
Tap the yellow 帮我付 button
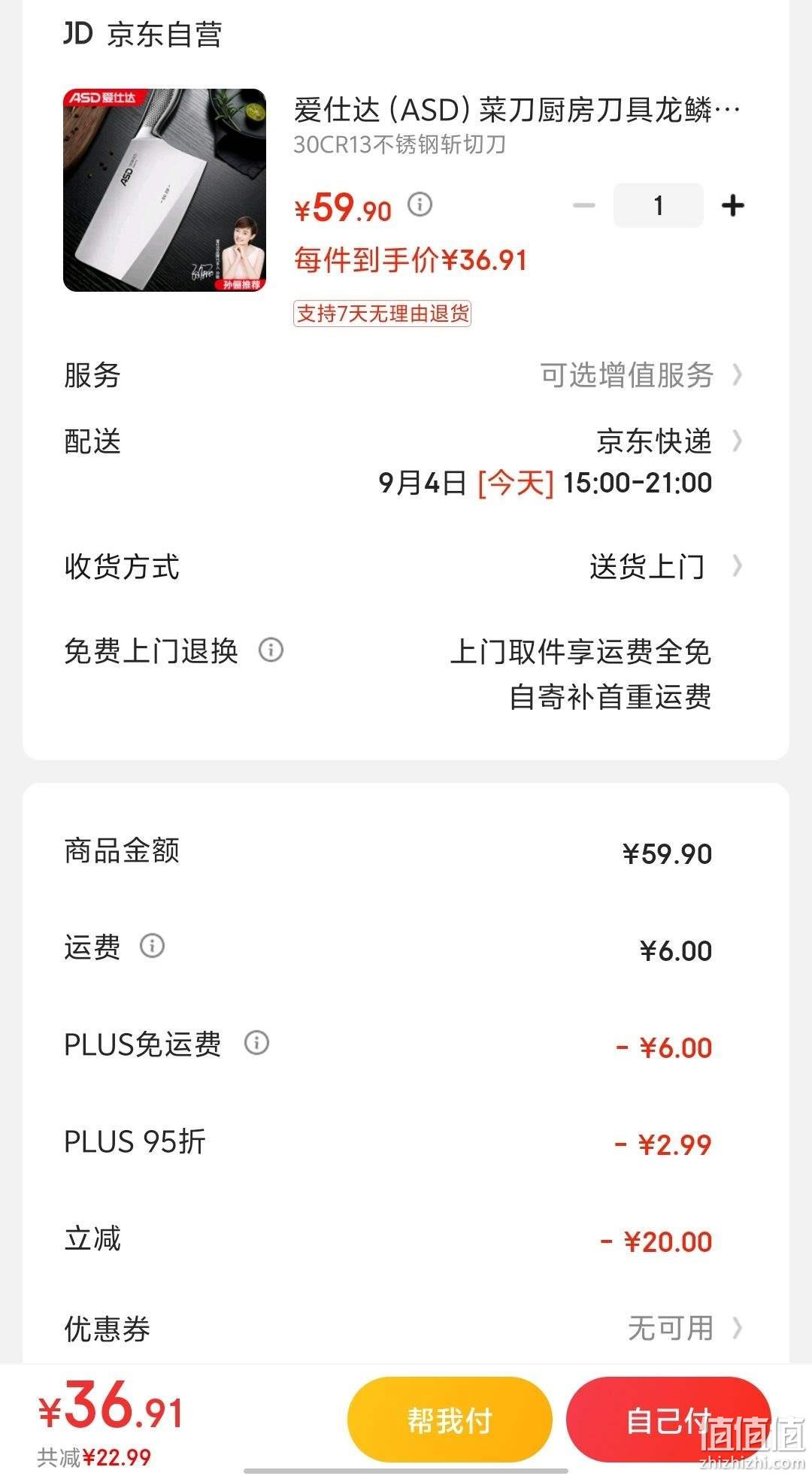[x=450, y=1420]
